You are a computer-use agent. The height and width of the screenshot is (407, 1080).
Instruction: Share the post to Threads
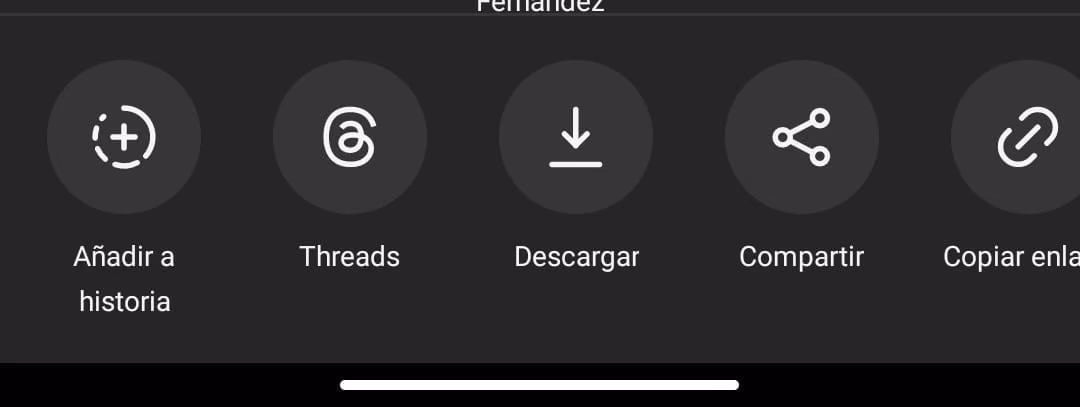350,137
